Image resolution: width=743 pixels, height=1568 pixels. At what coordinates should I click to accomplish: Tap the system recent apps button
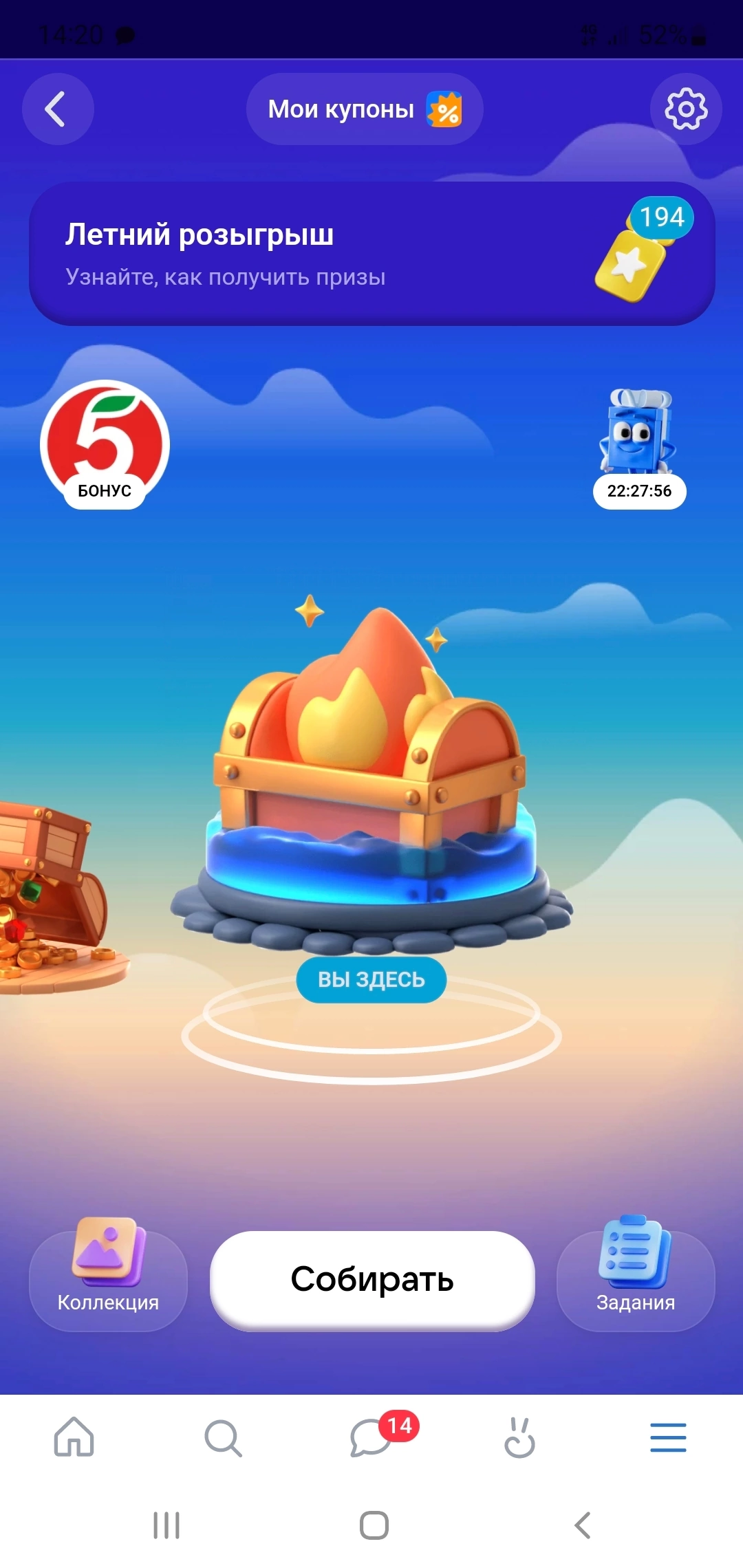point(166,1525)
